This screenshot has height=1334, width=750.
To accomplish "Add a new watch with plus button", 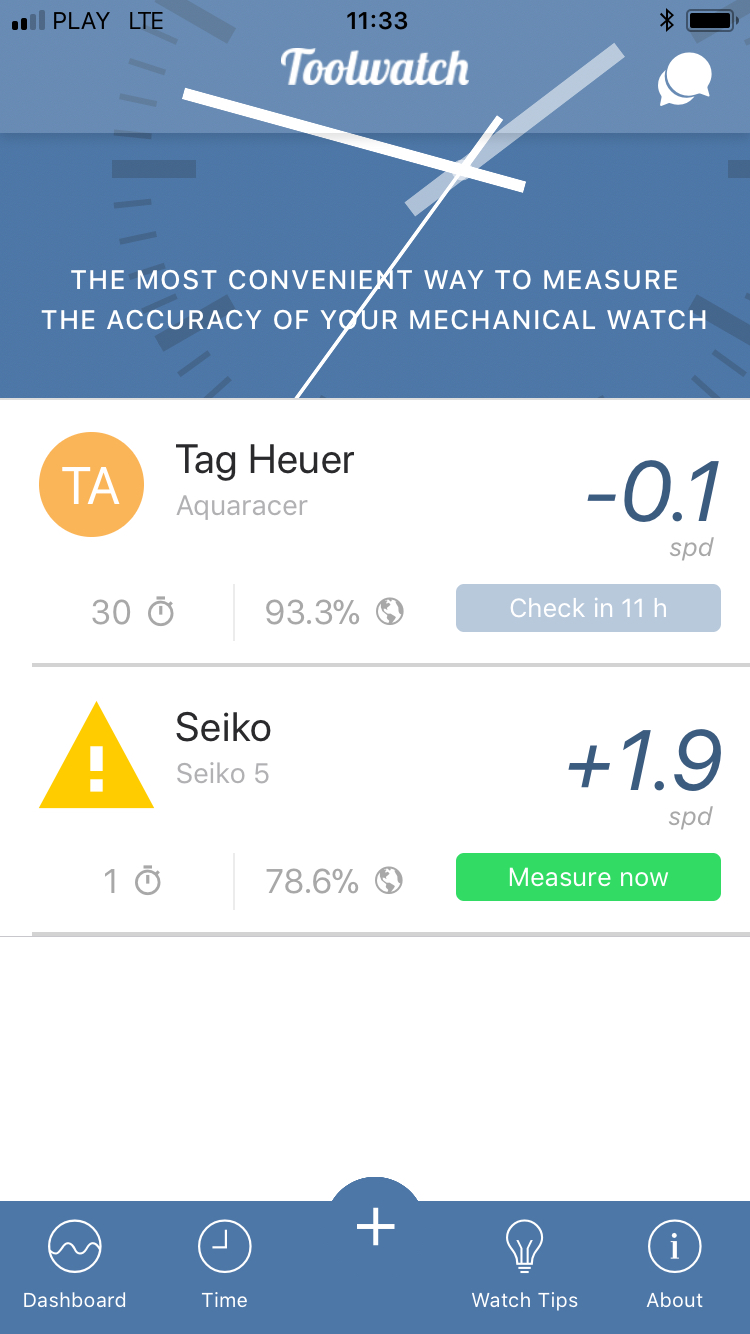I will pos(375,1226).
